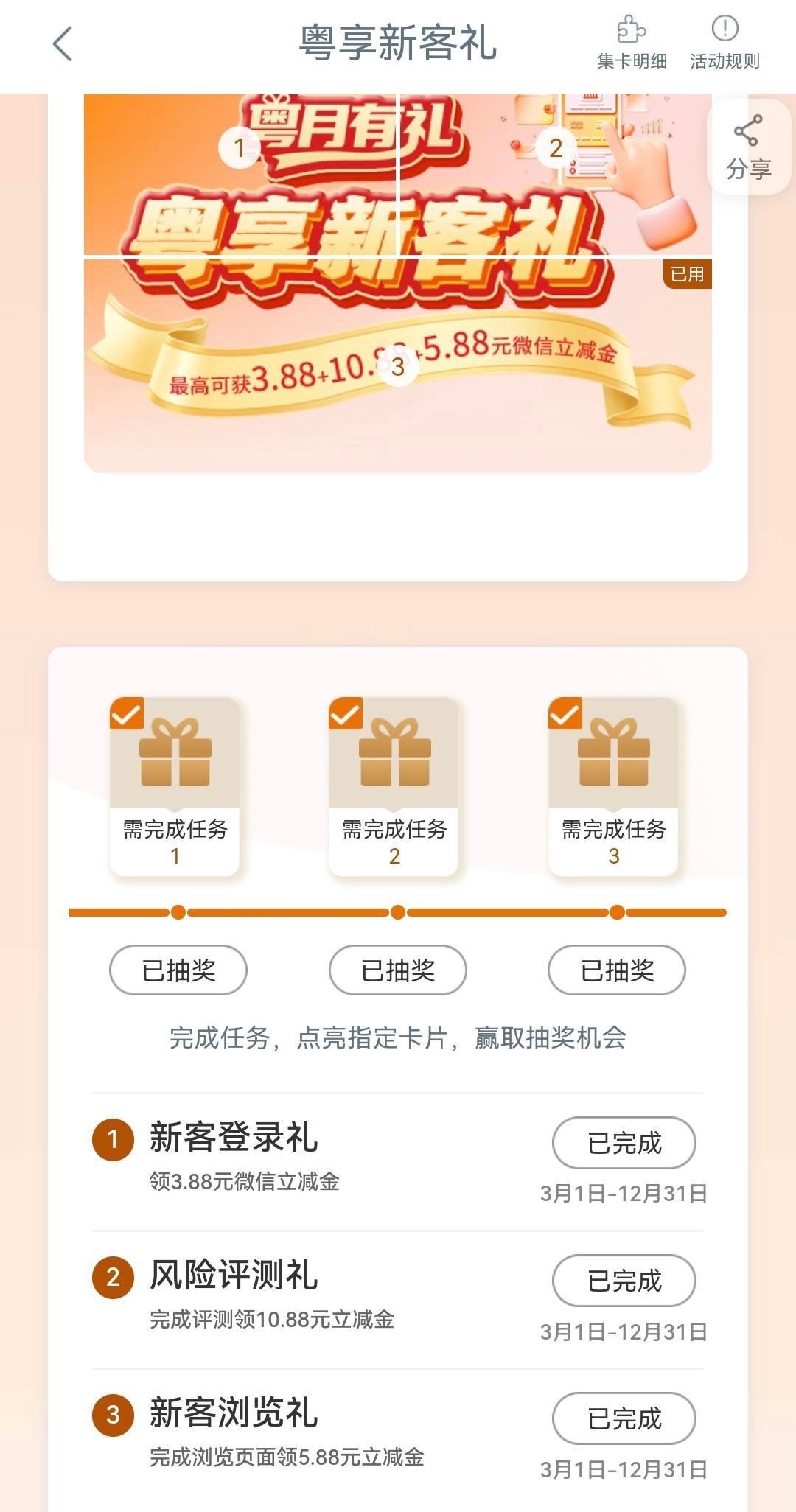This screenshot has width=796, height=1512.
Task: Tap 已完成 button for 风险评测礼
Action: [624, 1280]
